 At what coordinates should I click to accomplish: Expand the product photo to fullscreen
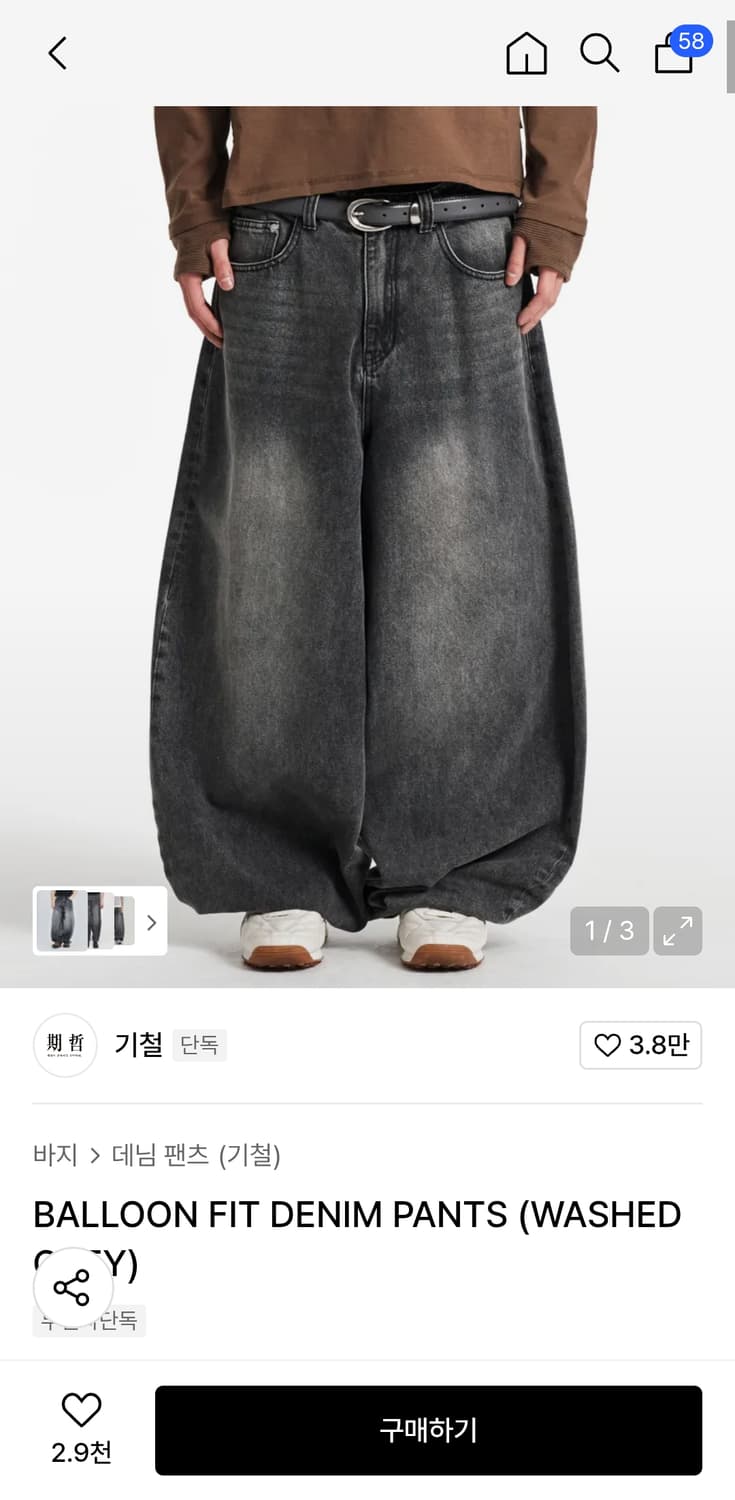[x=678, y=931]
